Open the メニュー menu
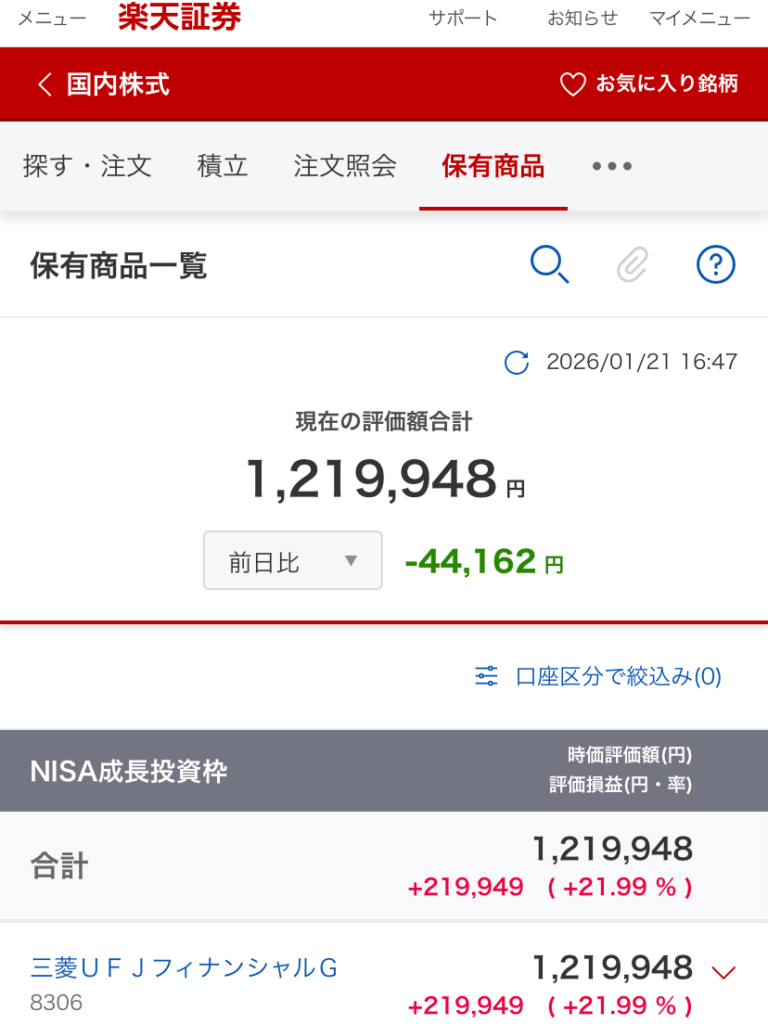This screenshot has height=1024, width=768. 51,18
